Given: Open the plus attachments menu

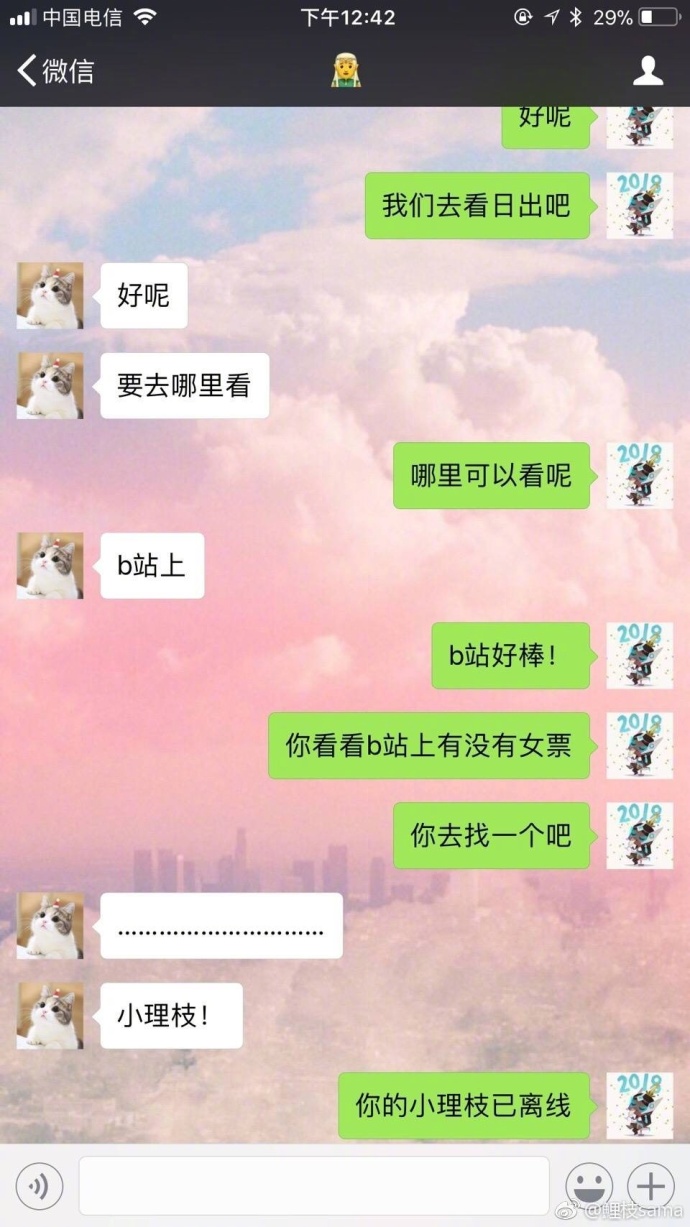Looking at the screenshot, I should [x=651, y=1187].
